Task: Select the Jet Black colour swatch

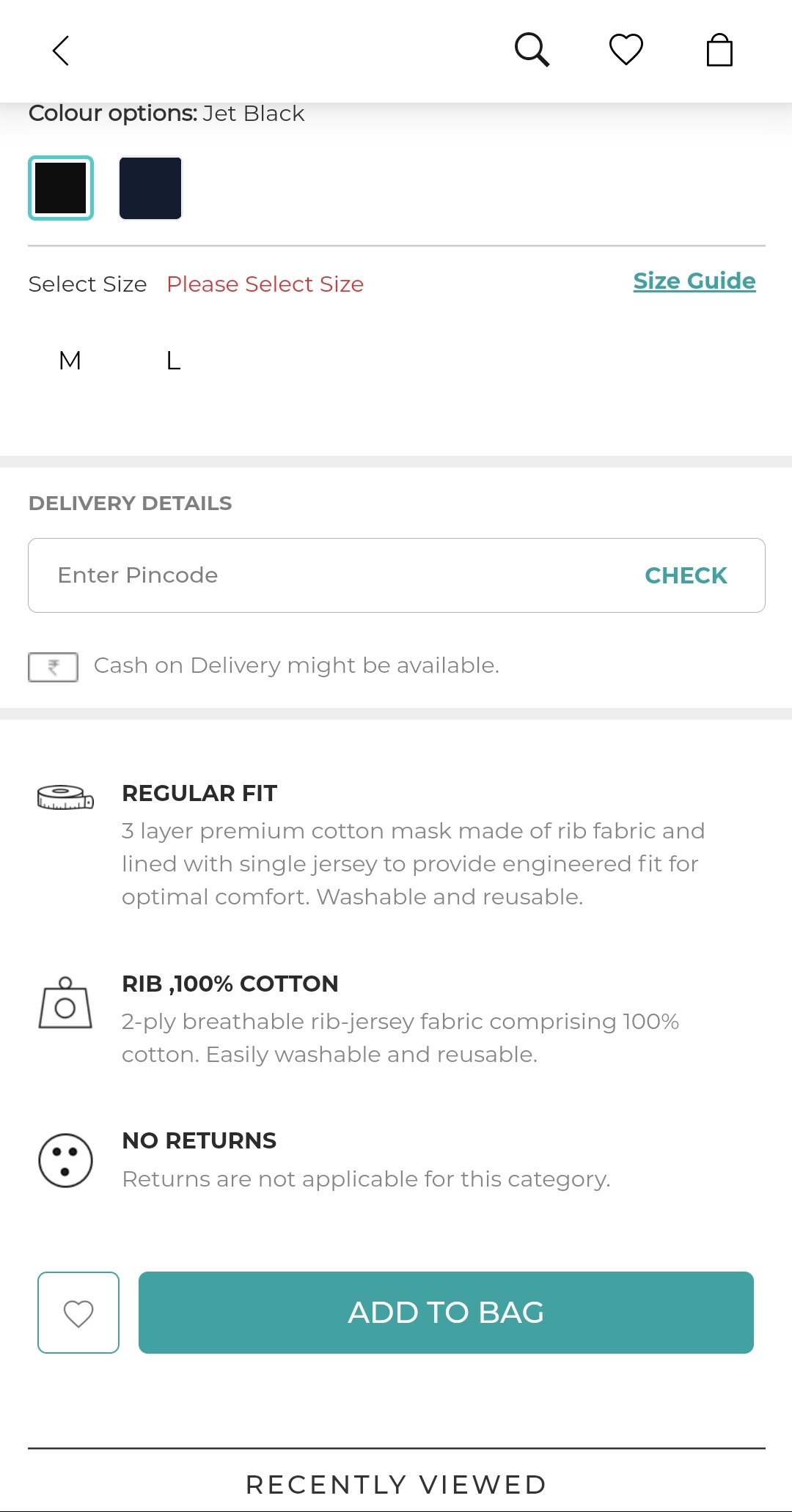Action: (61, 188)
